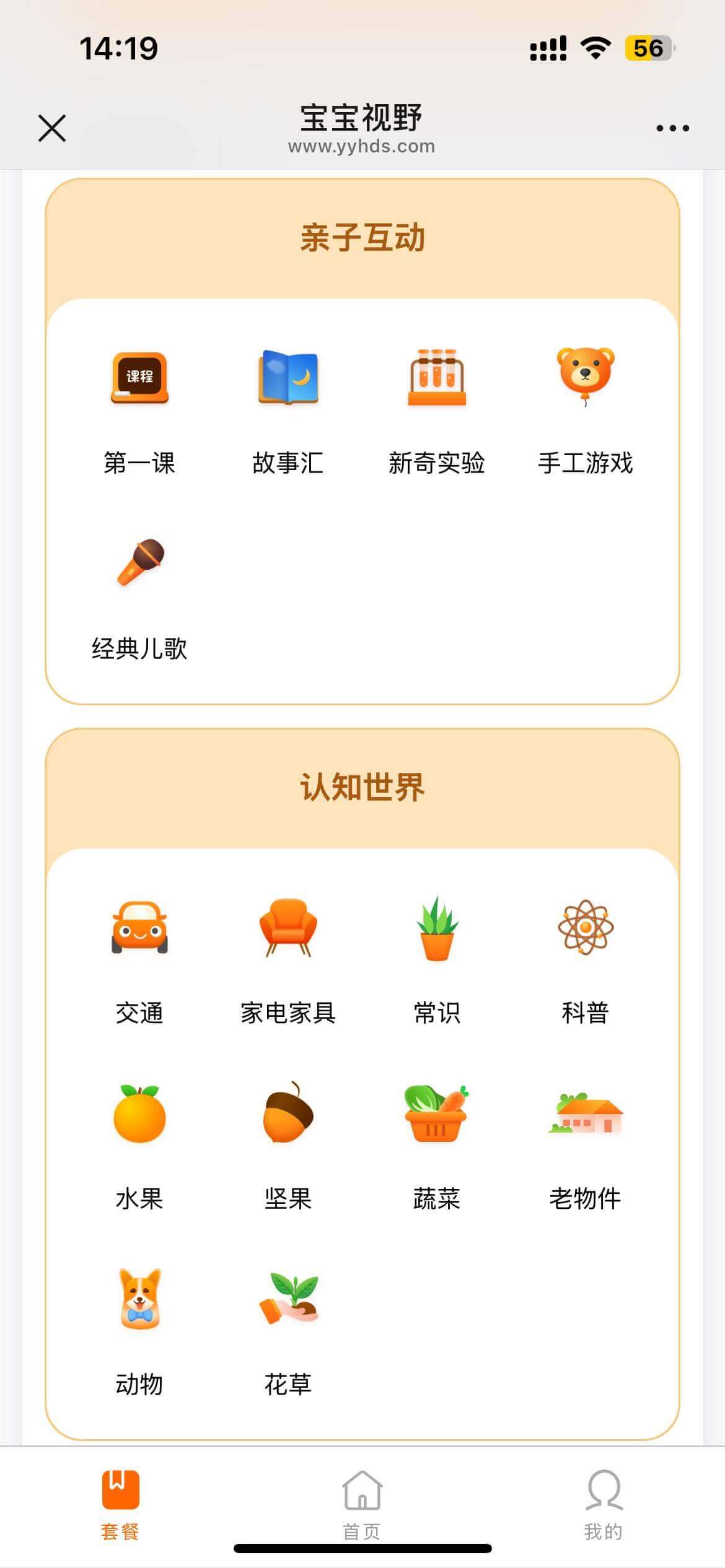Select the 新奇实验 category

pyautogui.click(x=437, y=409)
